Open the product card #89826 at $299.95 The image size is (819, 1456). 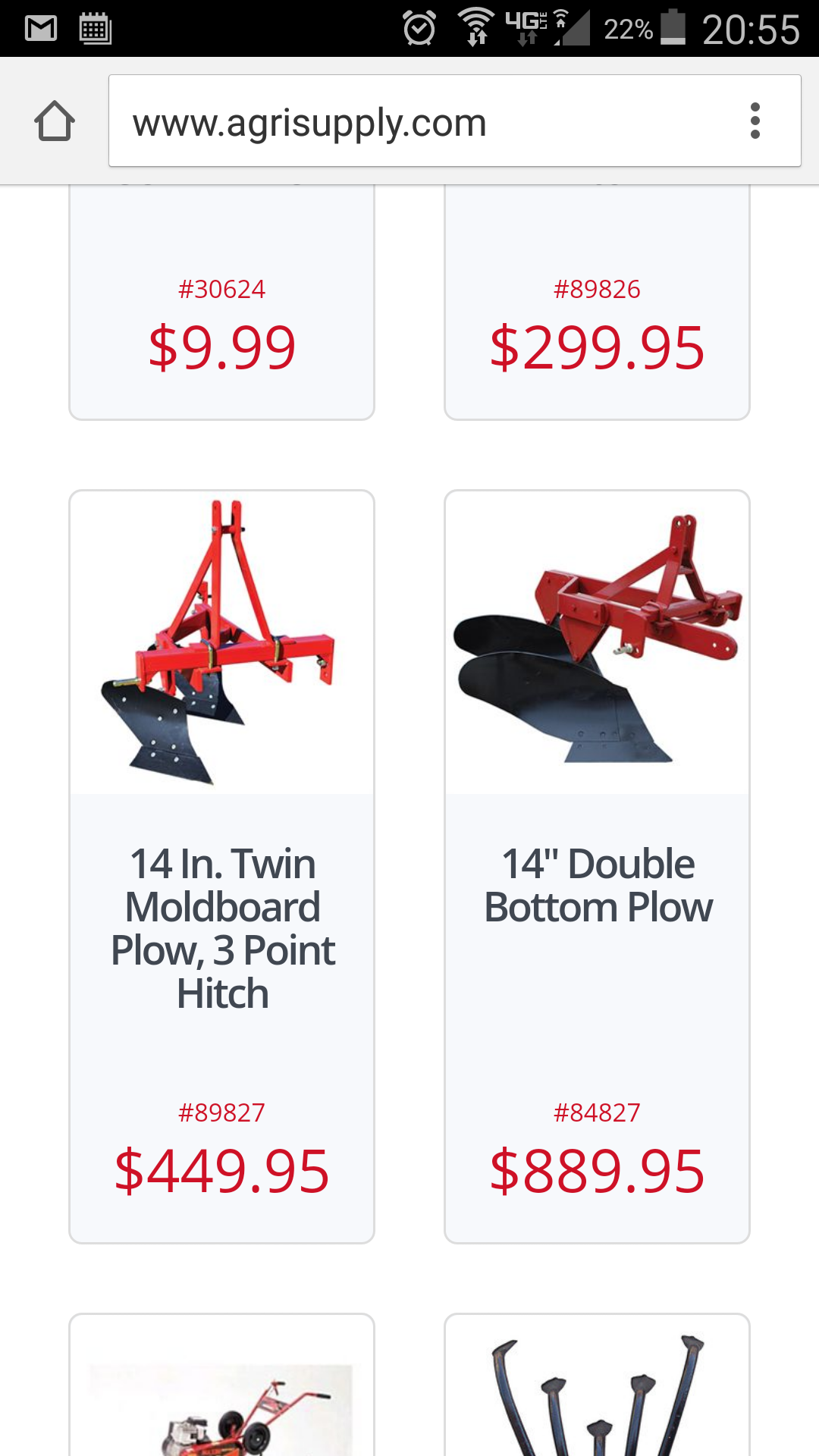(x=597, y=303)
